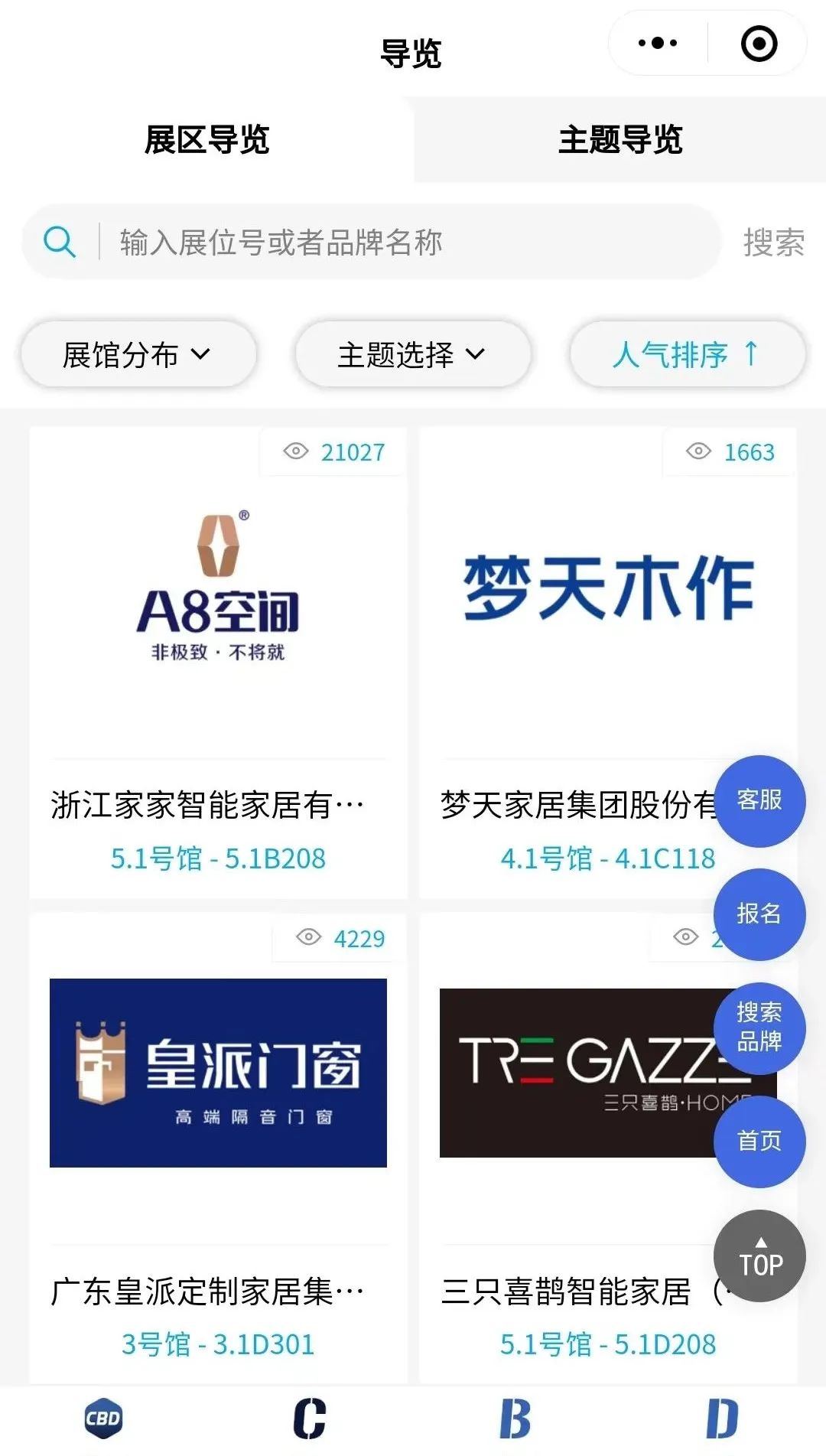Focus the booth number or brand search field
Image resolution: width=826 pixels, height=1456 pixels.
point(405,243)
